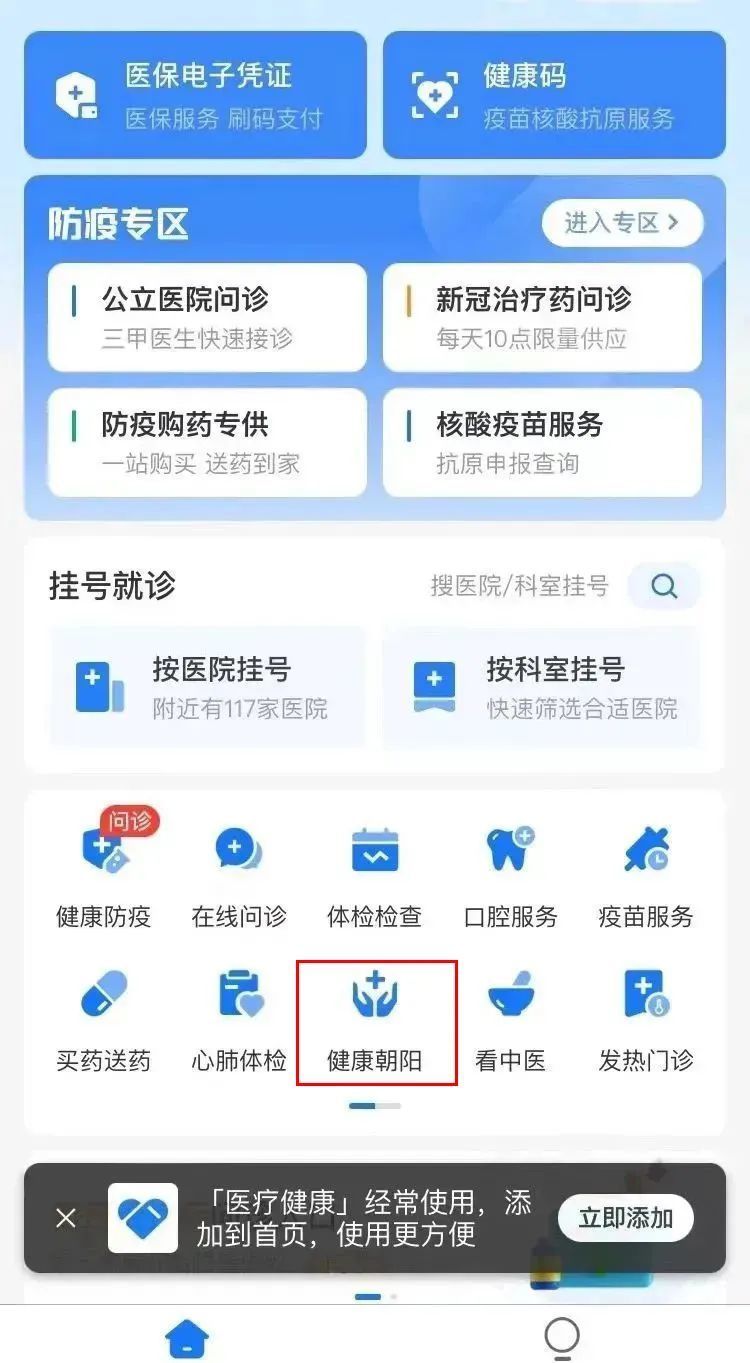Open 新冠治疗药问诊
This screenshot has width=750, height=1363.
click(x=542, y=317)
